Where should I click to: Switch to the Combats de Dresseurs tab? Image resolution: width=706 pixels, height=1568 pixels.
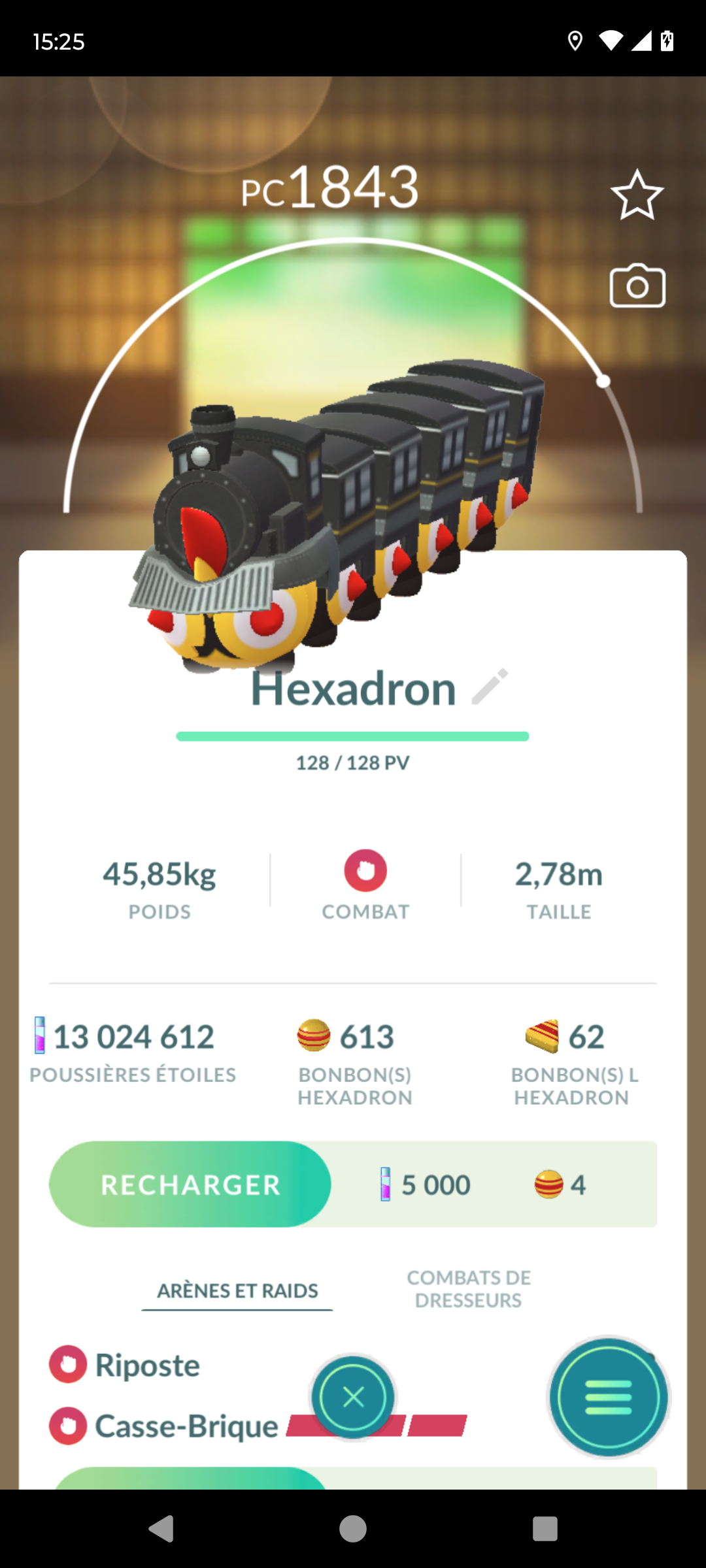coord(469,1289)
